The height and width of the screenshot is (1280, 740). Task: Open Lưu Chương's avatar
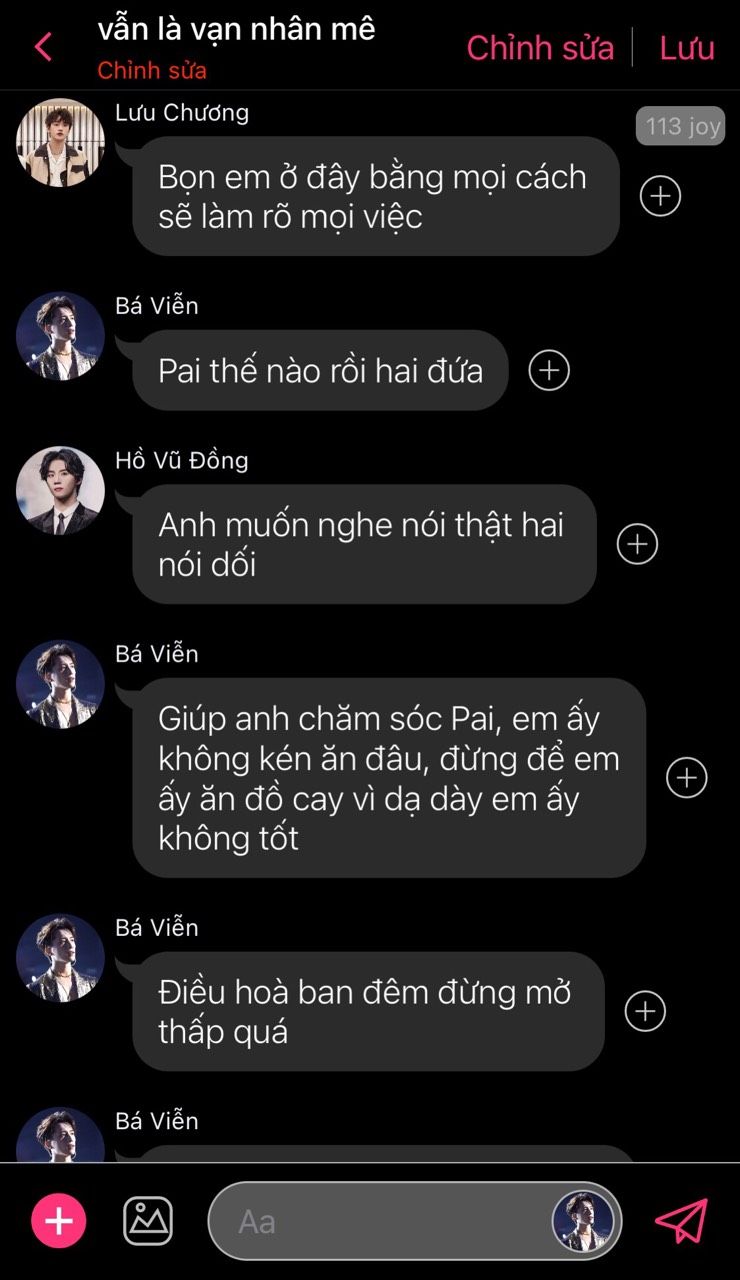(x=60, y=142)
